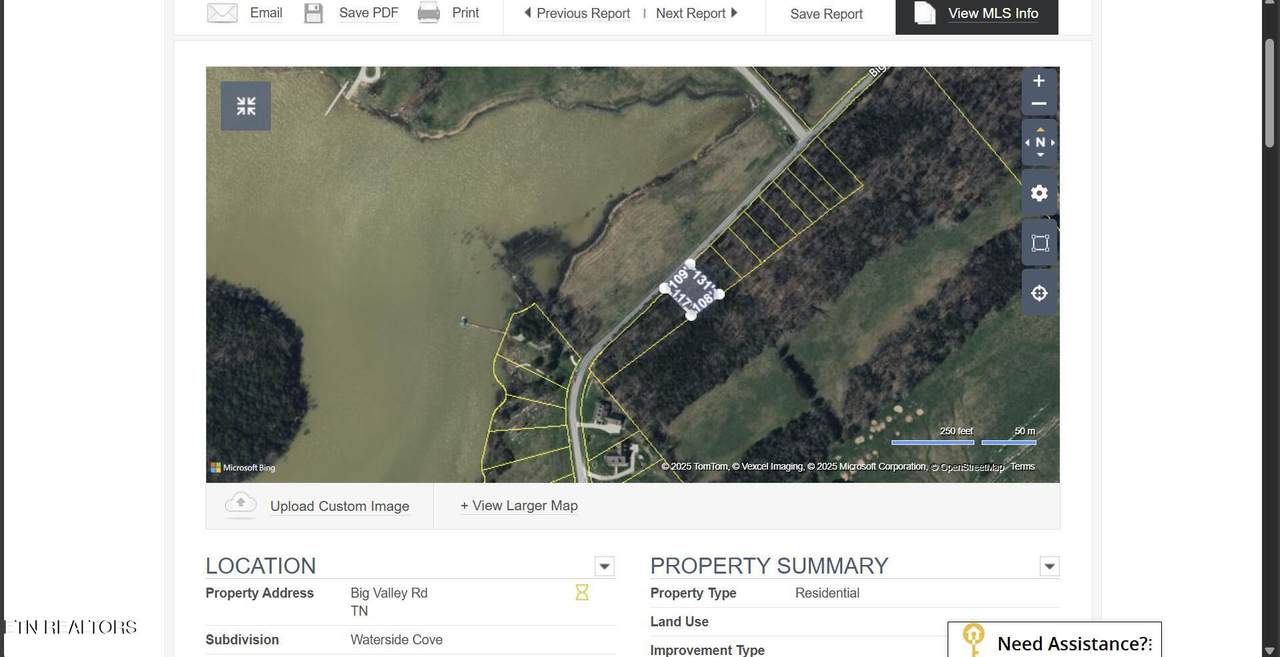1280x657 pixels.
Task: Email this property report
Action: [x=246, y=13]
